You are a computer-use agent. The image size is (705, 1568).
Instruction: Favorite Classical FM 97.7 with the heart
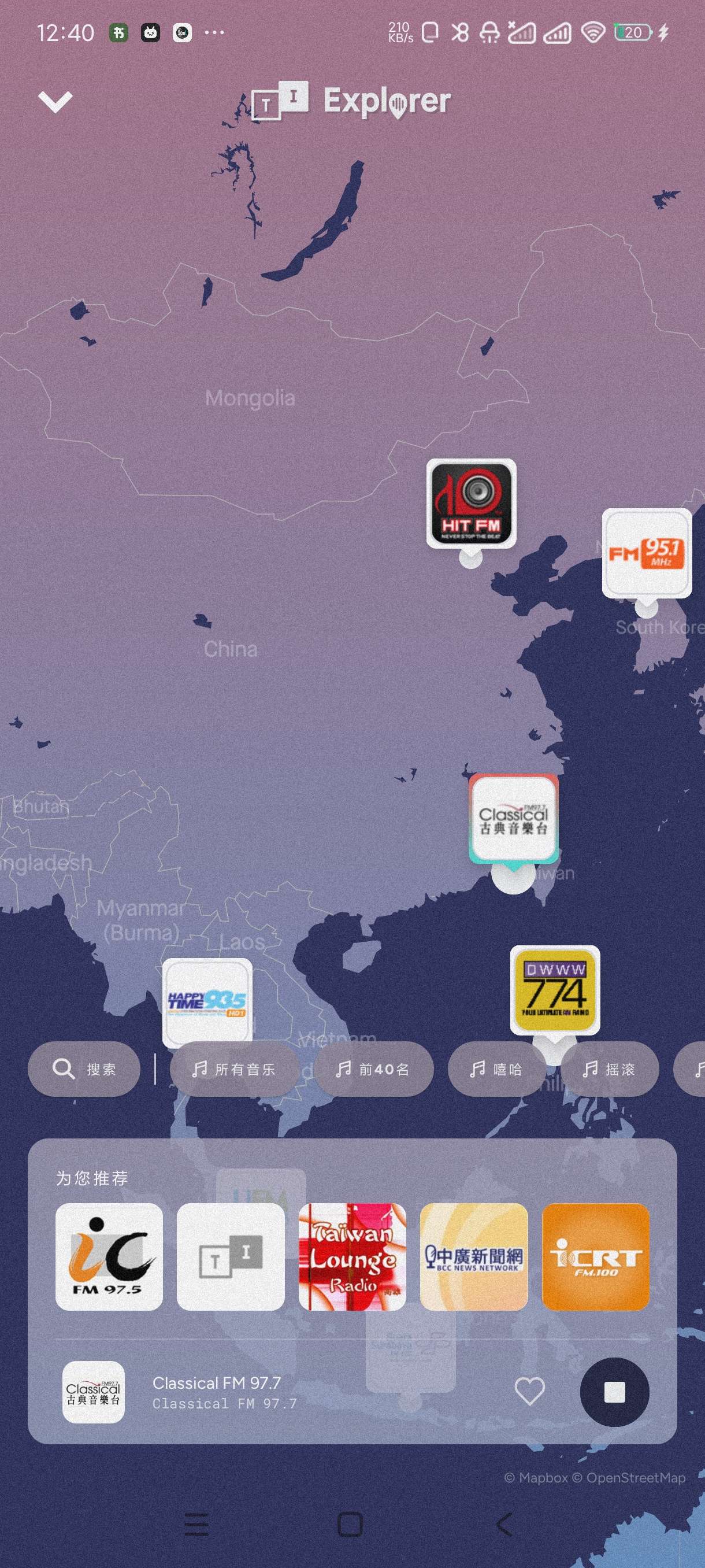[x=529, y=1392]
